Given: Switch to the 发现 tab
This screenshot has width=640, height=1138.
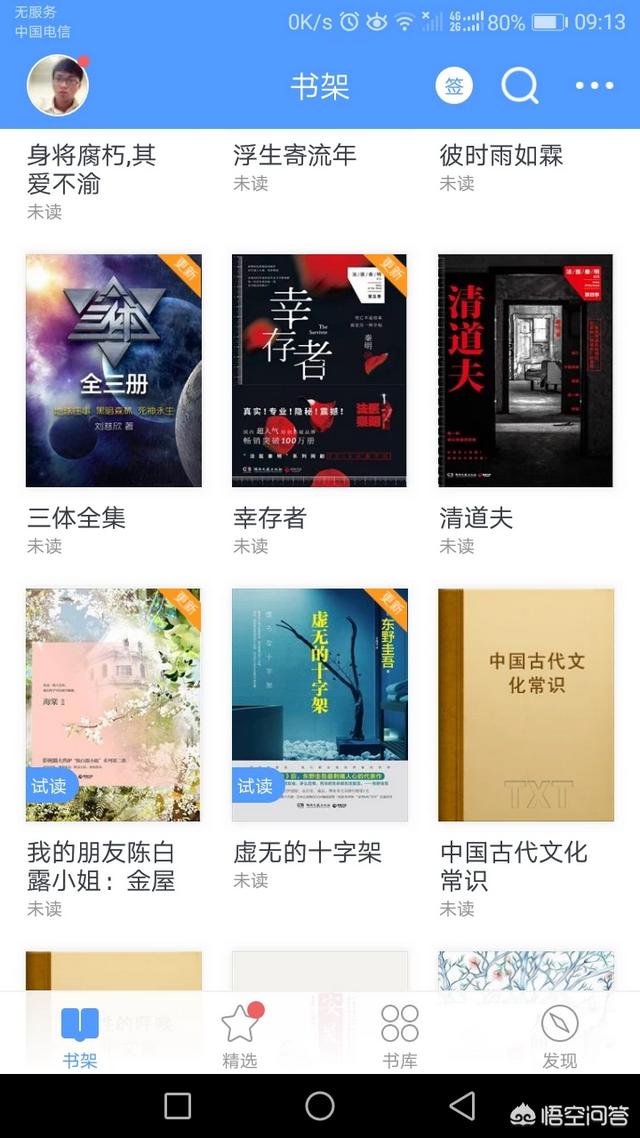Looking at the screenshot, I should [x=559, y=1036].
